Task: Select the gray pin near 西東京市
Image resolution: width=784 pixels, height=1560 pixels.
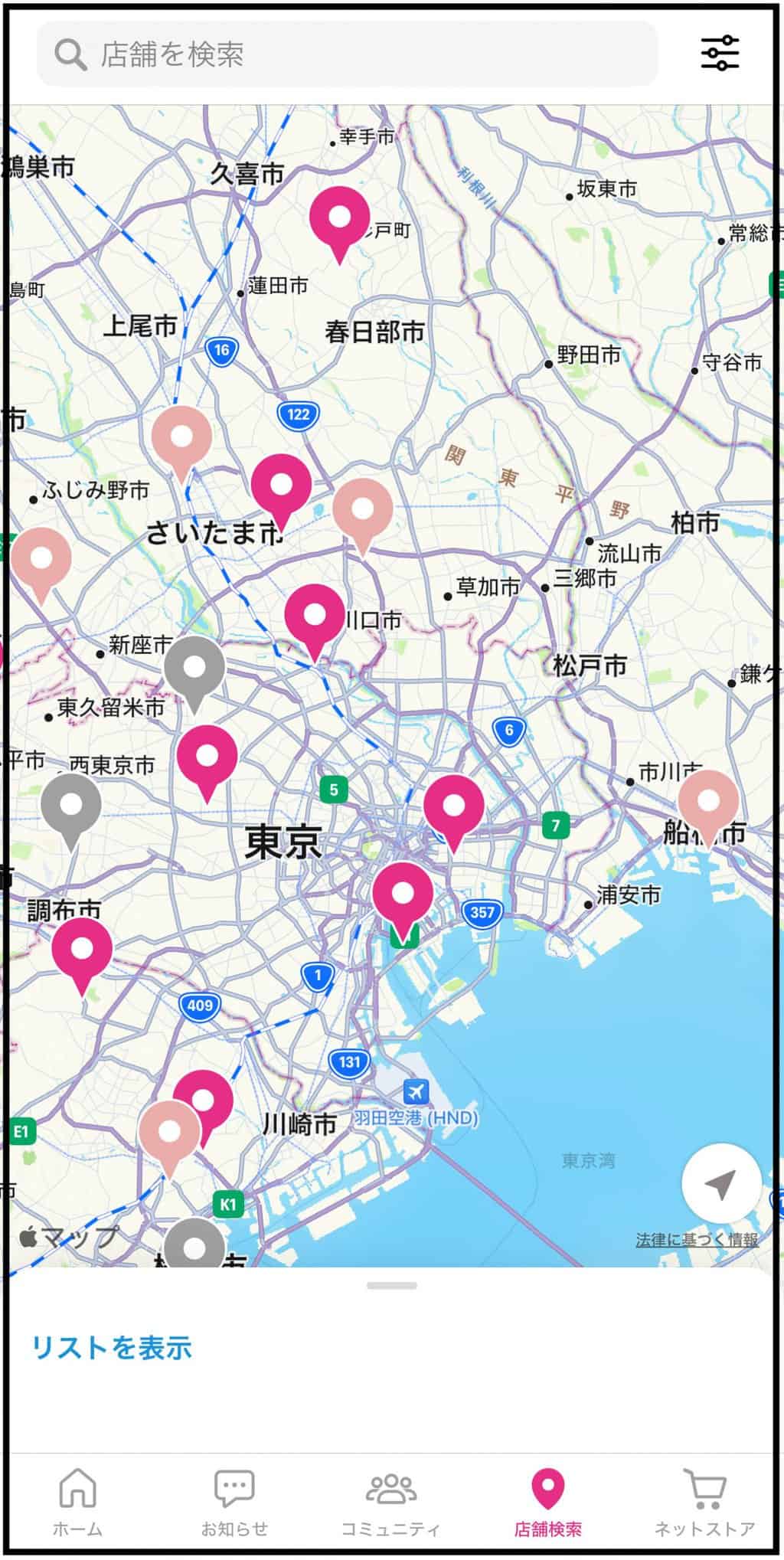Action: click(71, 806)
